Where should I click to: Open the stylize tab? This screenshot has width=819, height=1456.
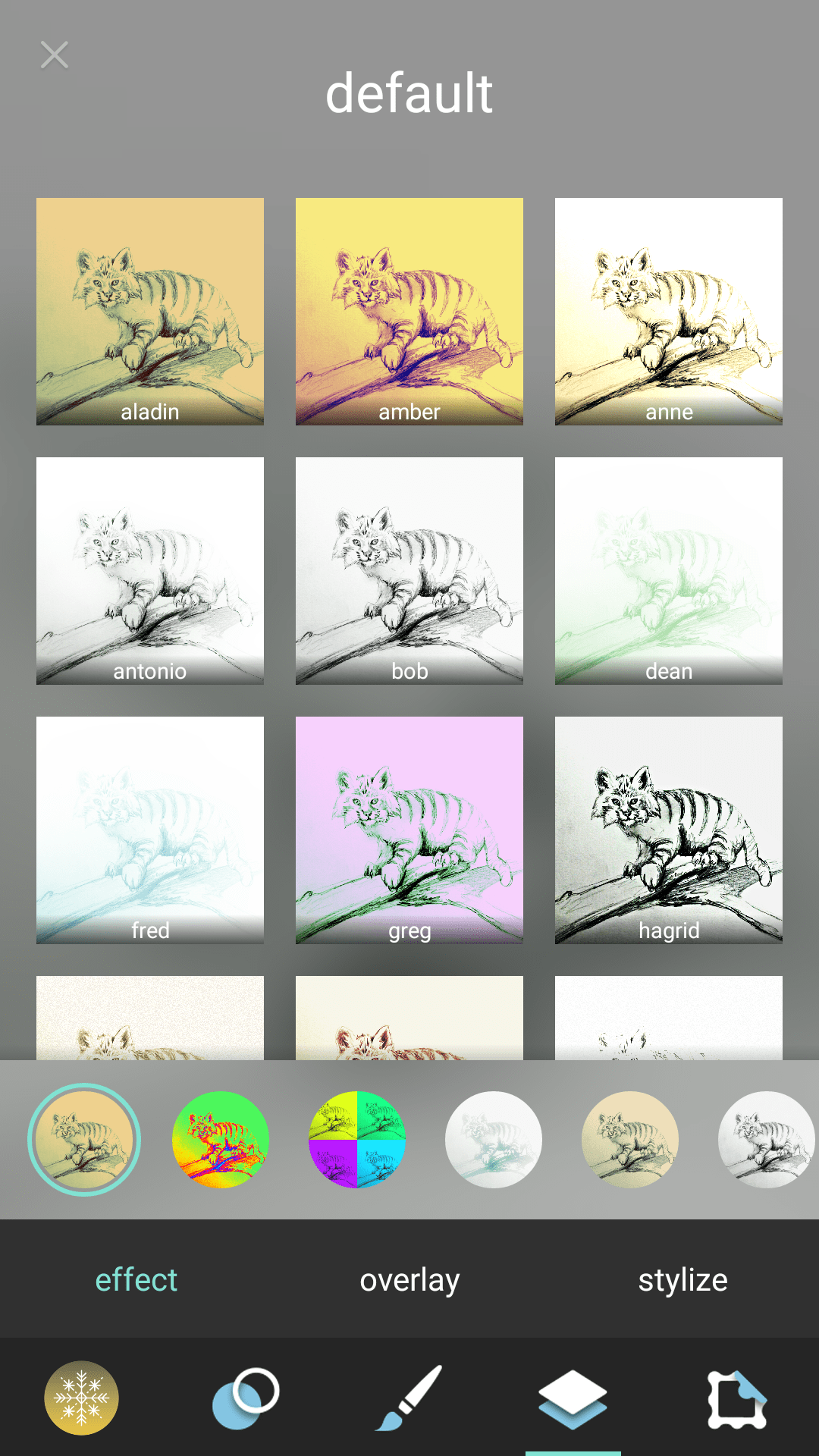click(x=682, y=1280)
